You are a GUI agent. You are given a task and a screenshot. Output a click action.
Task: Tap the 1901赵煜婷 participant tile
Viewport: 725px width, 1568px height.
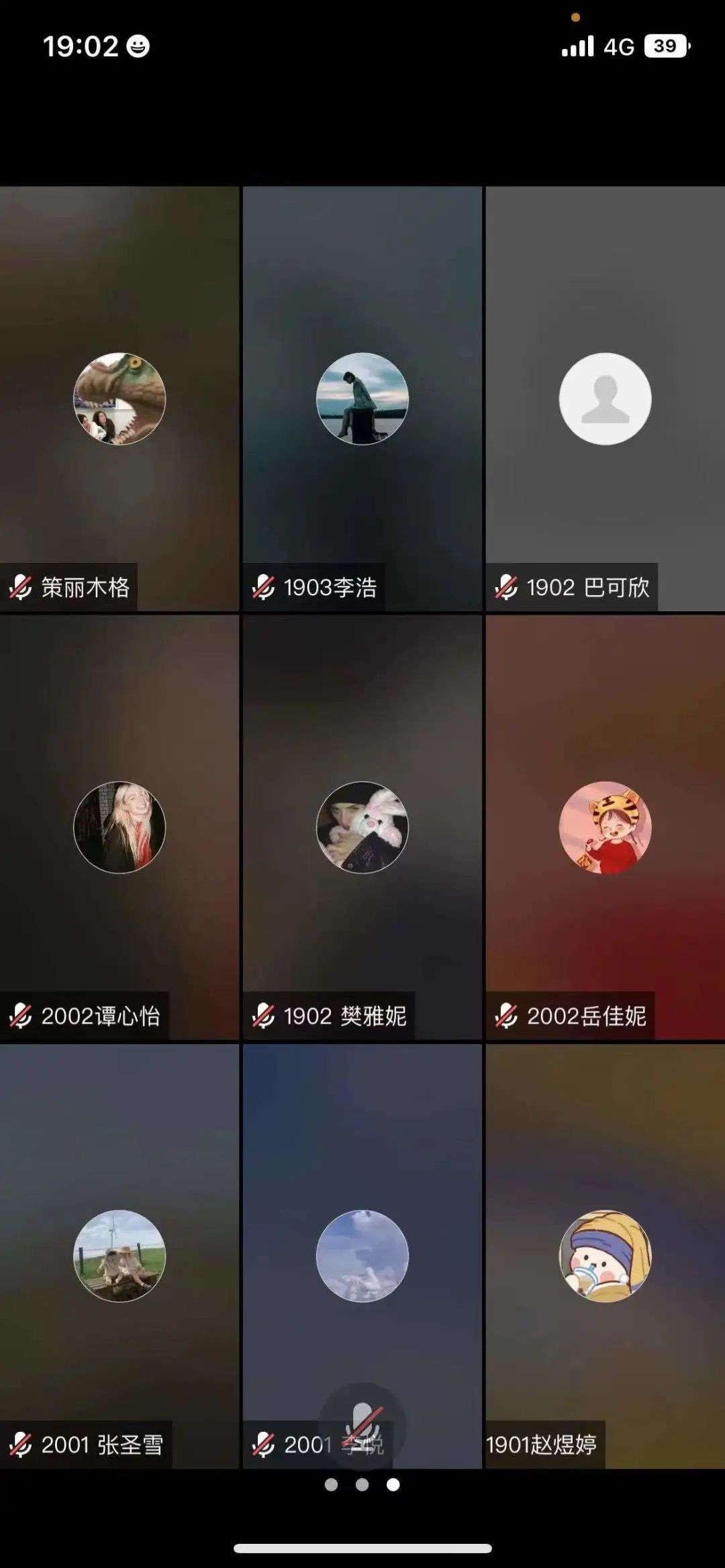pyautogui.click(x=606, y=1256)
